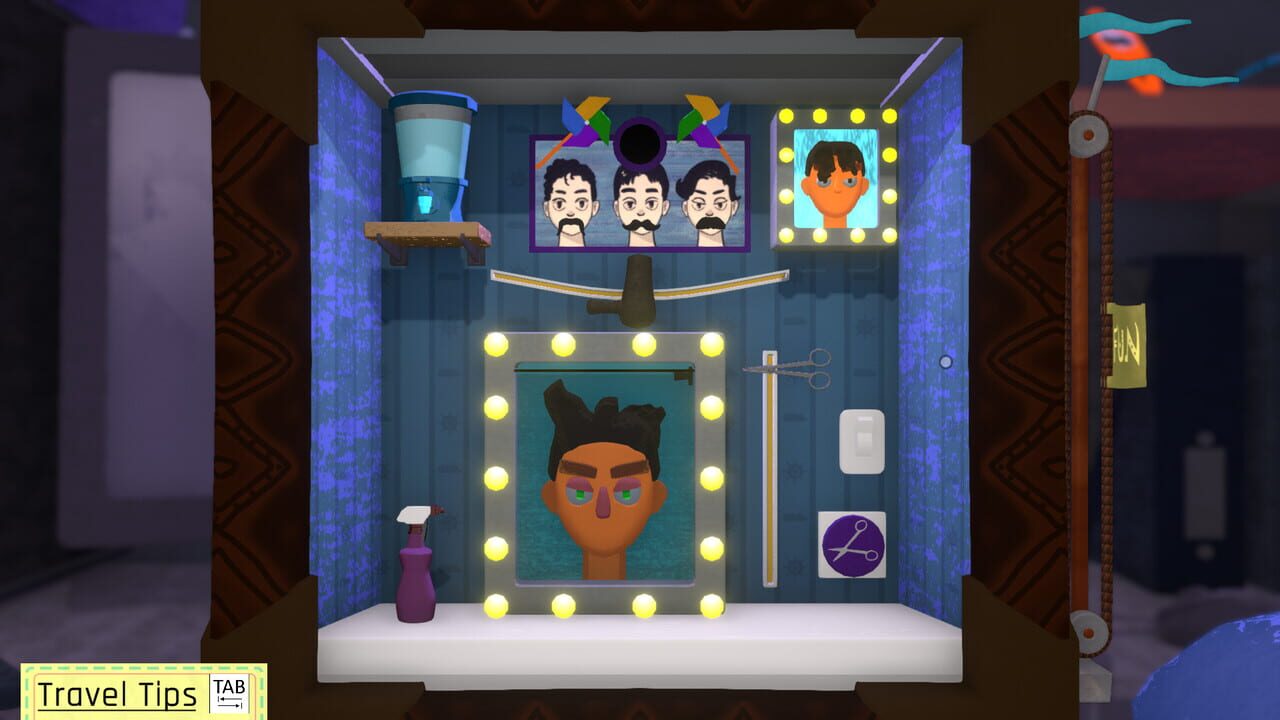1280x720 pixels.
Task: Tap the purple scissors button
Action: [x=852, y=544]
